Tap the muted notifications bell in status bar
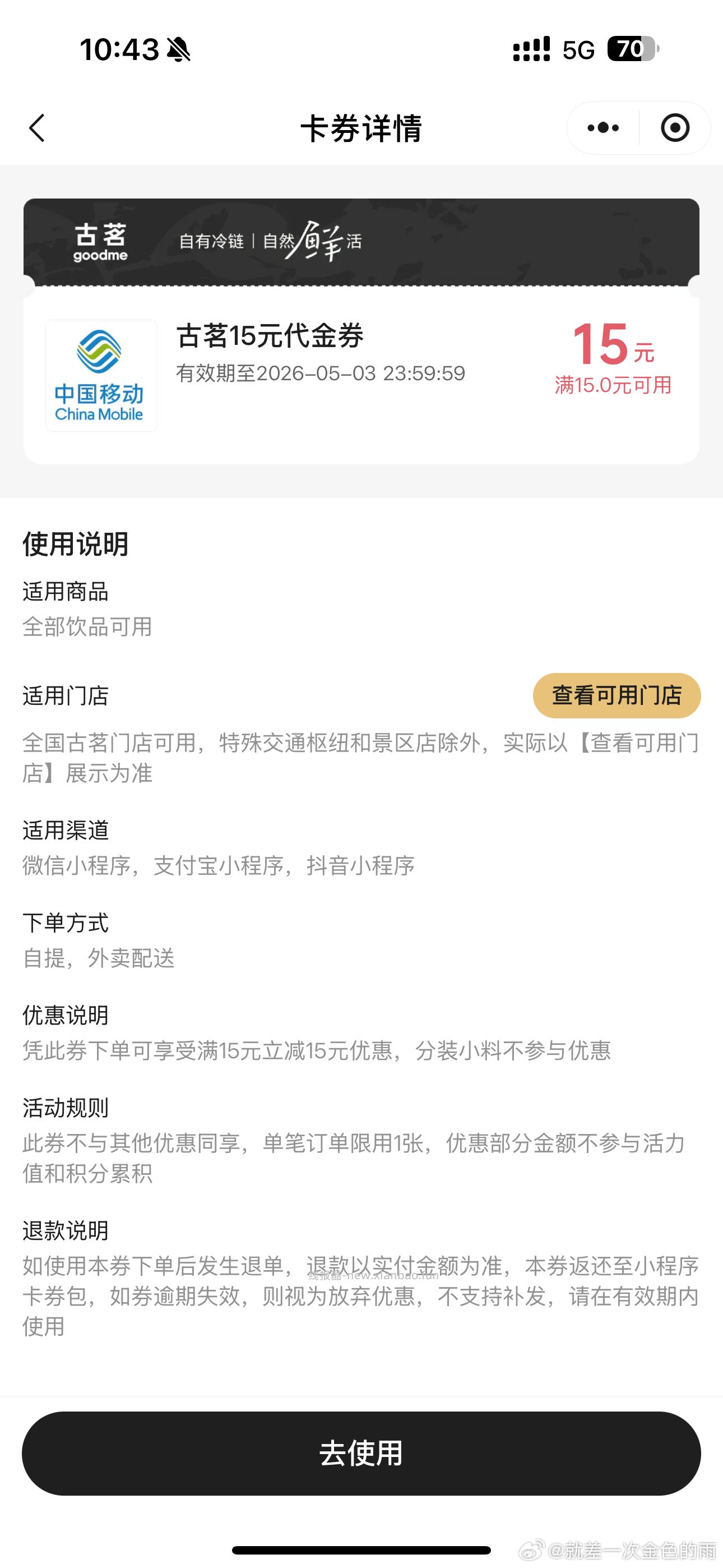 [178, 51]
